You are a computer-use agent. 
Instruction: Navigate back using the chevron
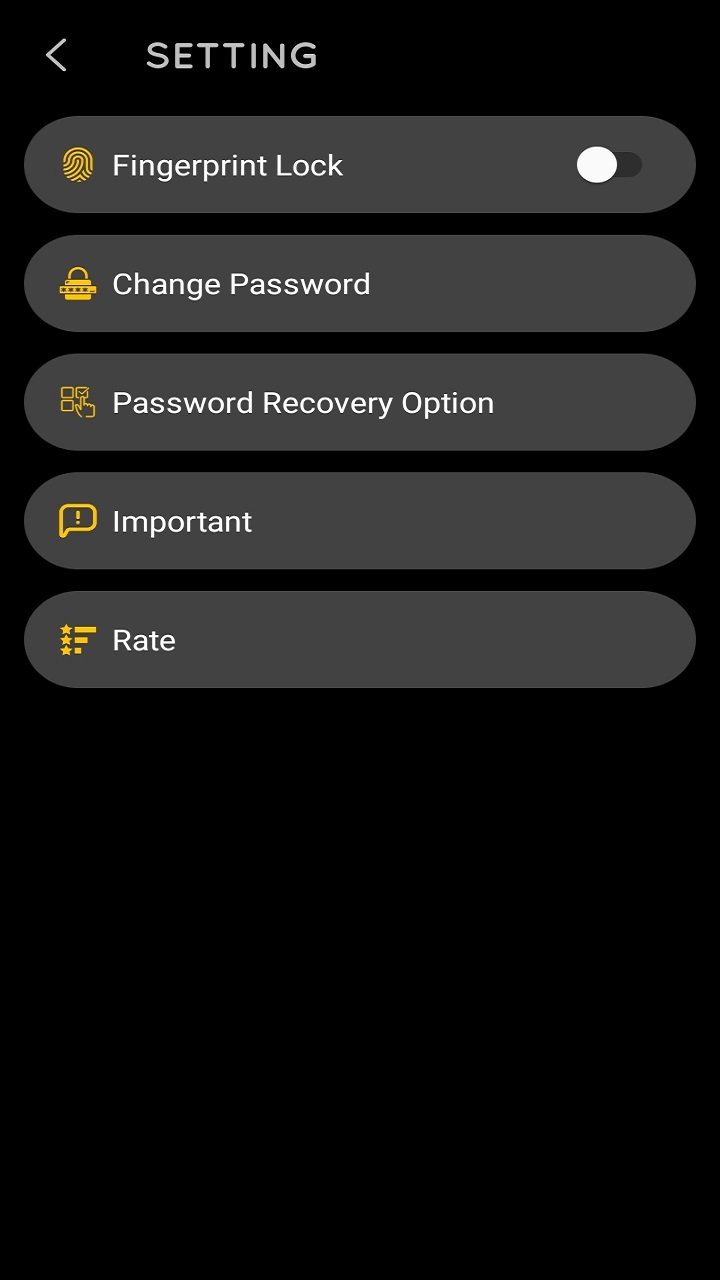(55, 55)
